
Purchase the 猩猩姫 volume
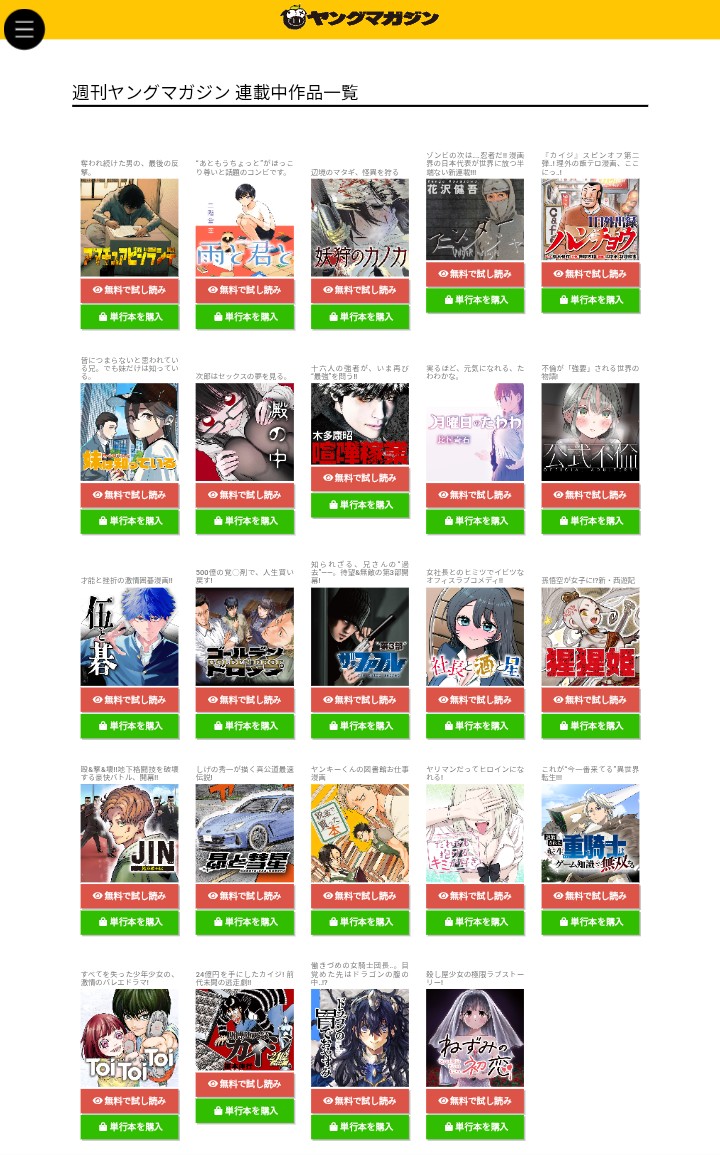pyautogui.click(x=590, y=726)
